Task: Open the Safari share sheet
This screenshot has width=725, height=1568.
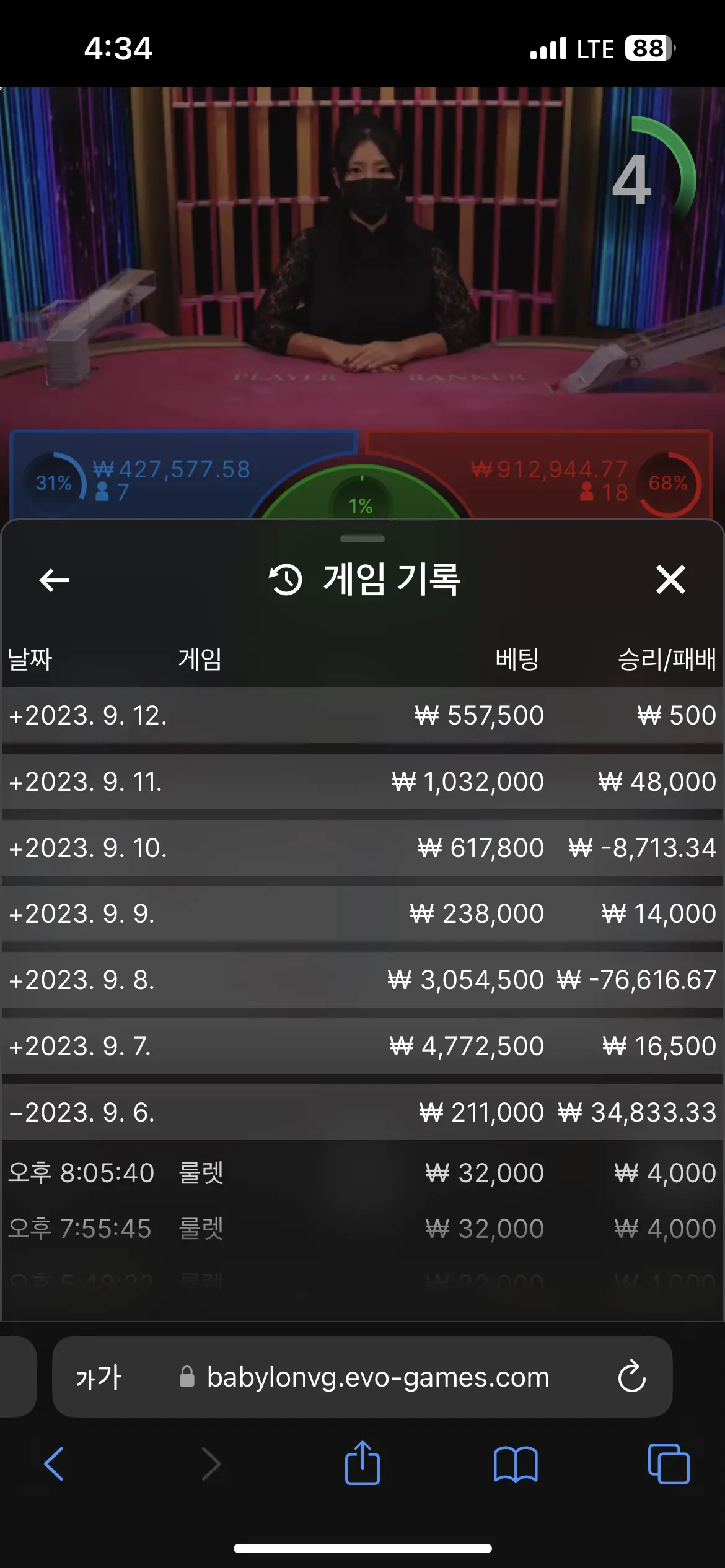Action: 362,1463
